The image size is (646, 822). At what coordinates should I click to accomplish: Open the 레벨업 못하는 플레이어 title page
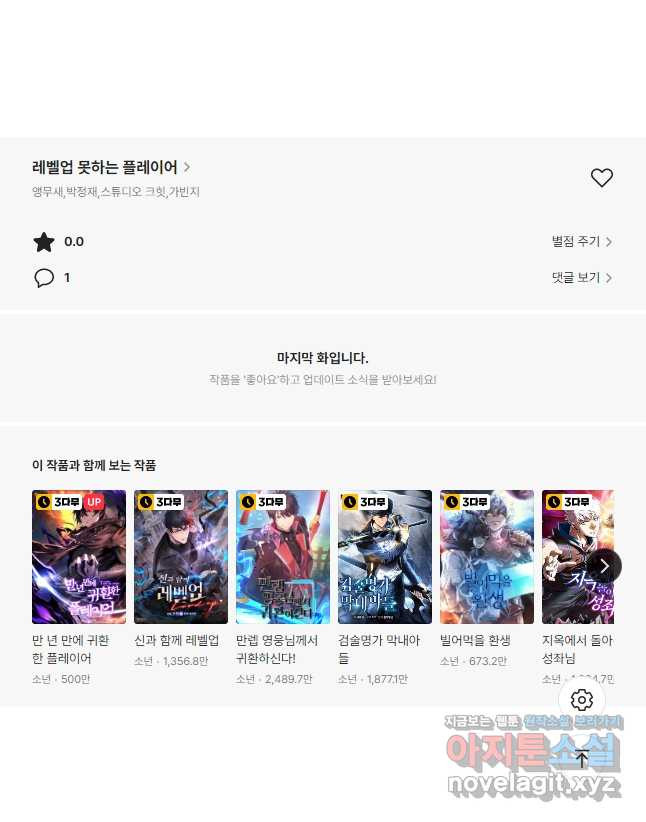click(x=110, y=167)
